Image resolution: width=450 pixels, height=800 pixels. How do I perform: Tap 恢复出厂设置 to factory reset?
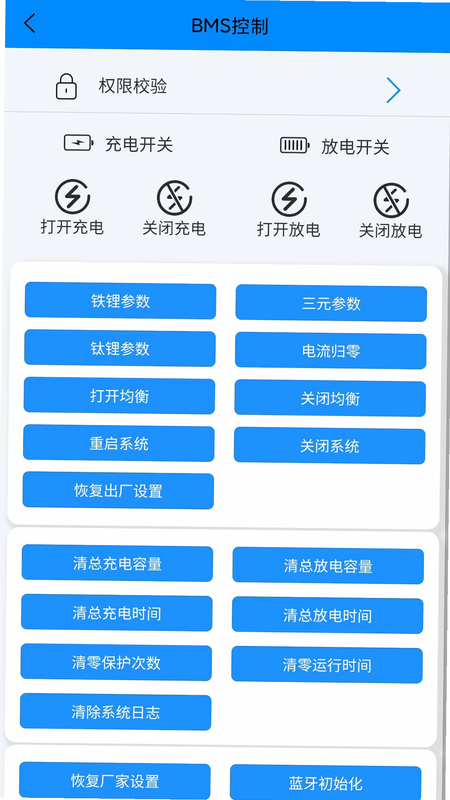[118, 491]
